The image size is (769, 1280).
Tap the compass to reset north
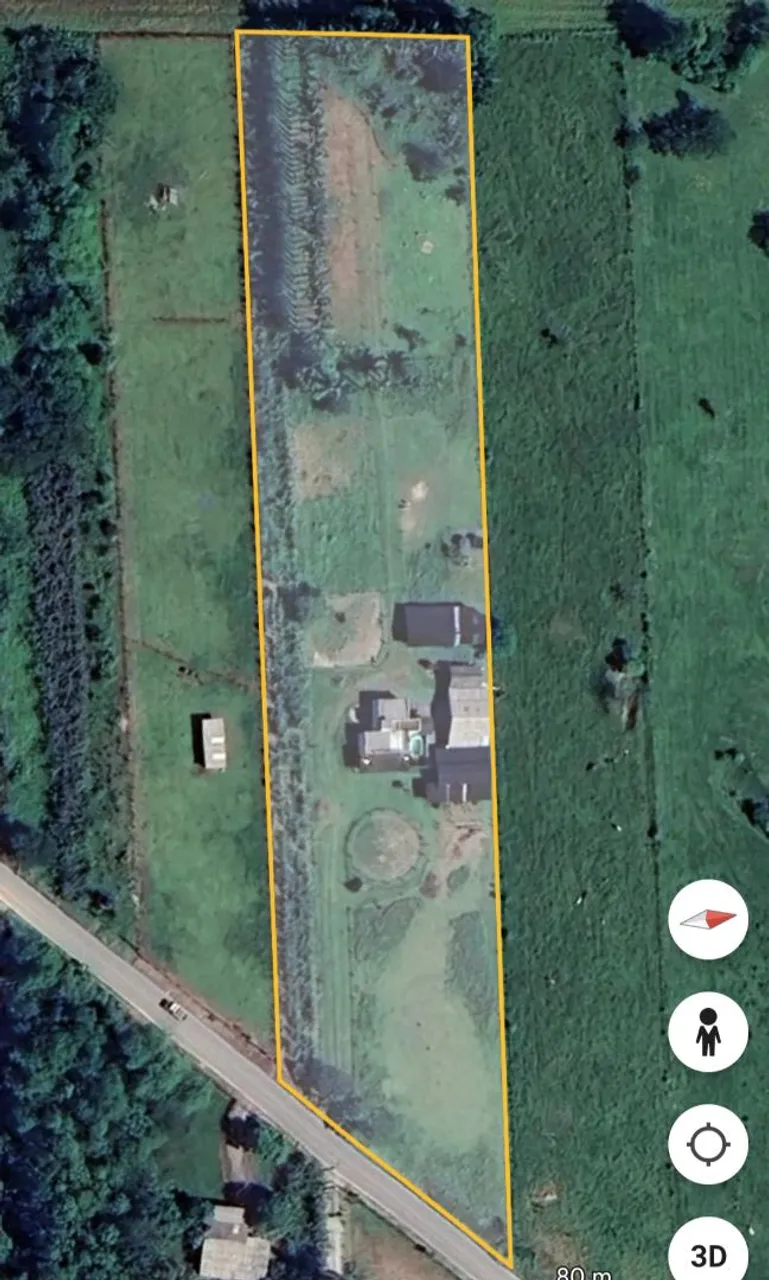[x=708, y=919]
